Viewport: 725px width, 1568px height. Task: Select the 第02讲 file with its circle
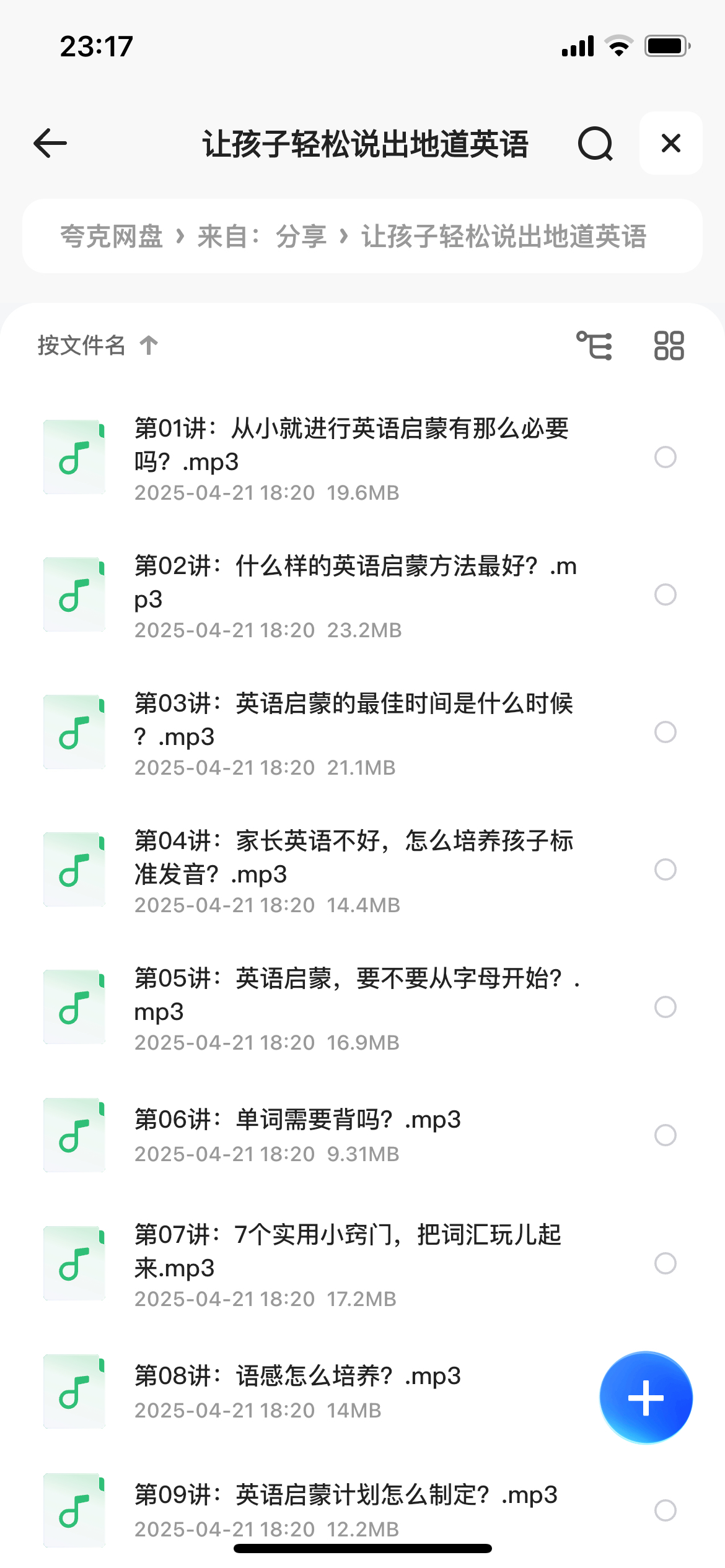coord(666,595)
